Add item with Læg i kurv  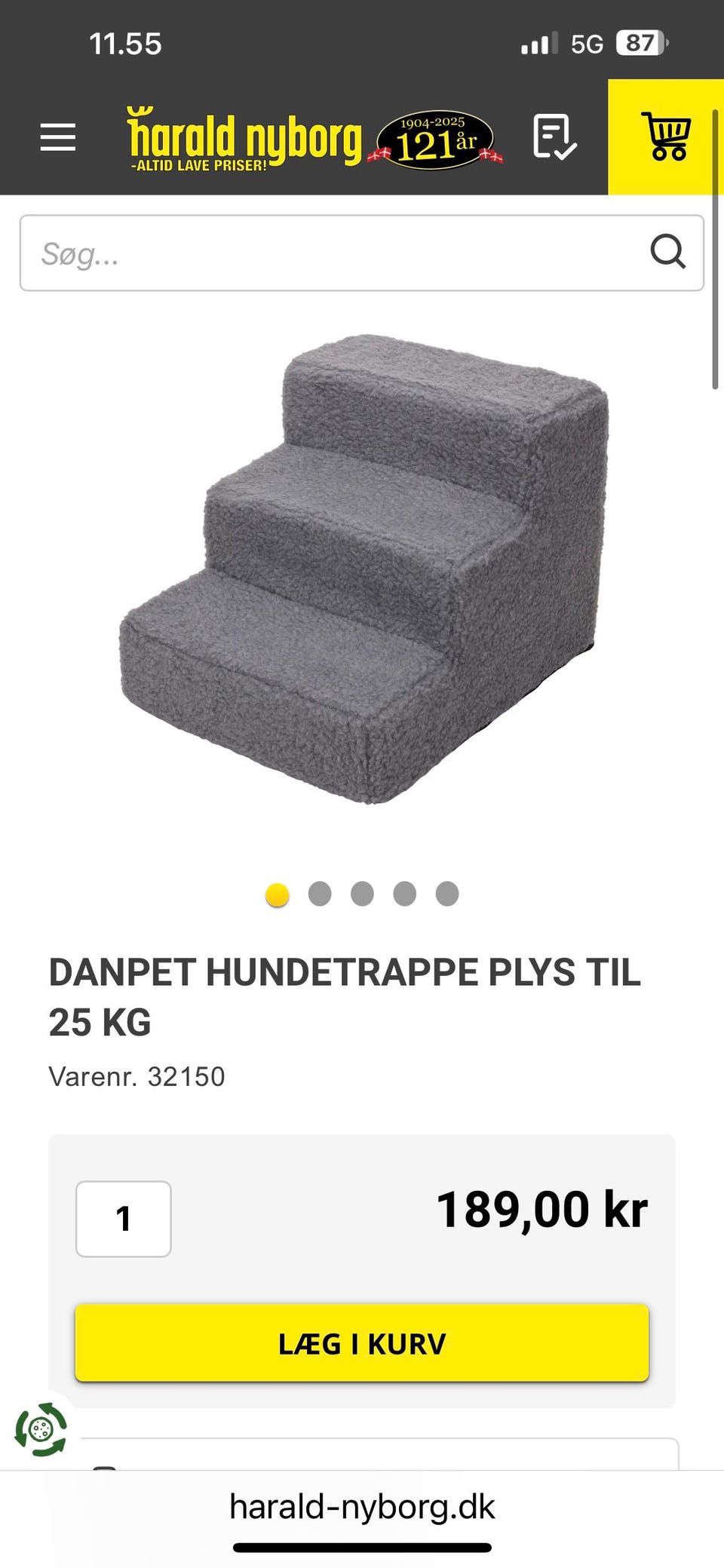[362, 1344]
